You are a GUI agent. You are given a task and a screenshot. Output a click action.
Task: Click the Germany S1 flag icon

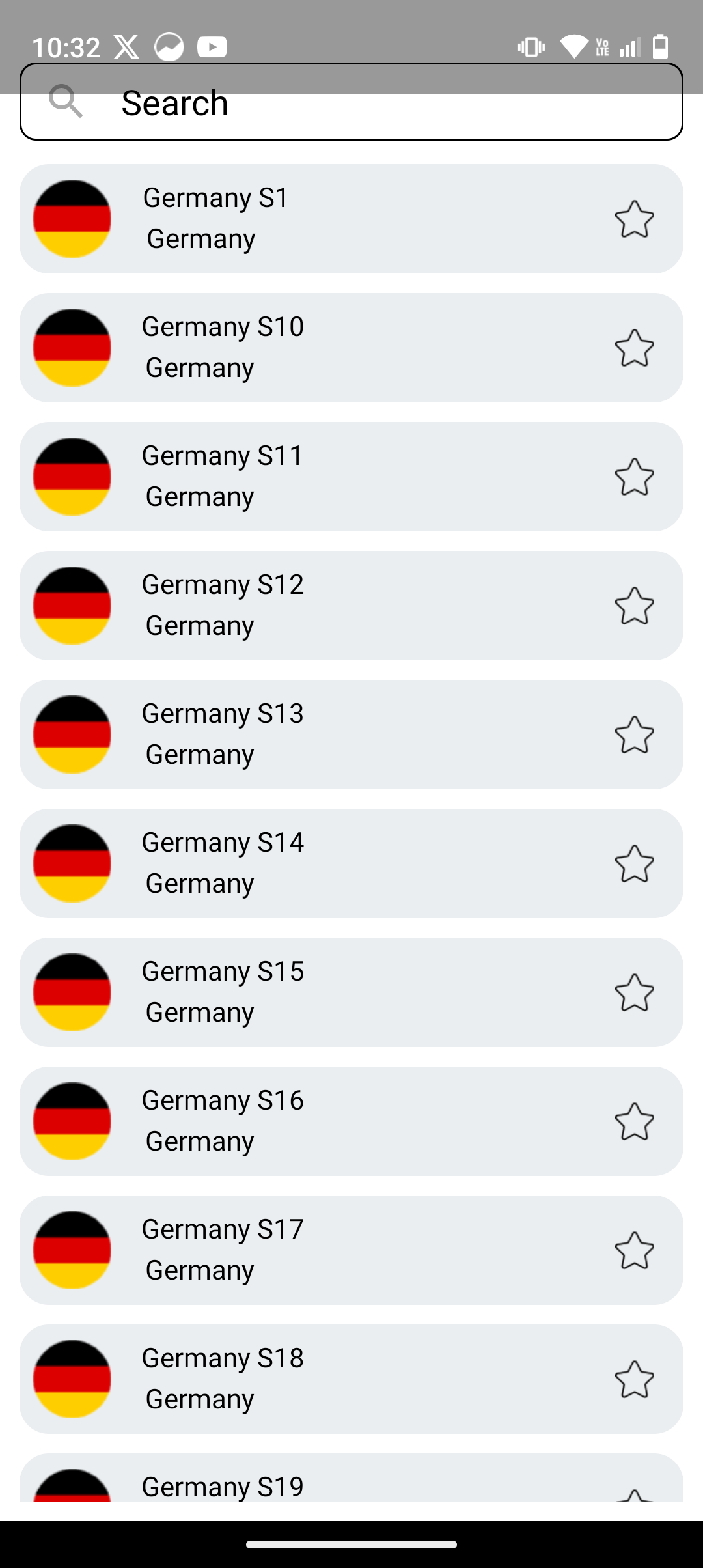(x=72, y=217)
